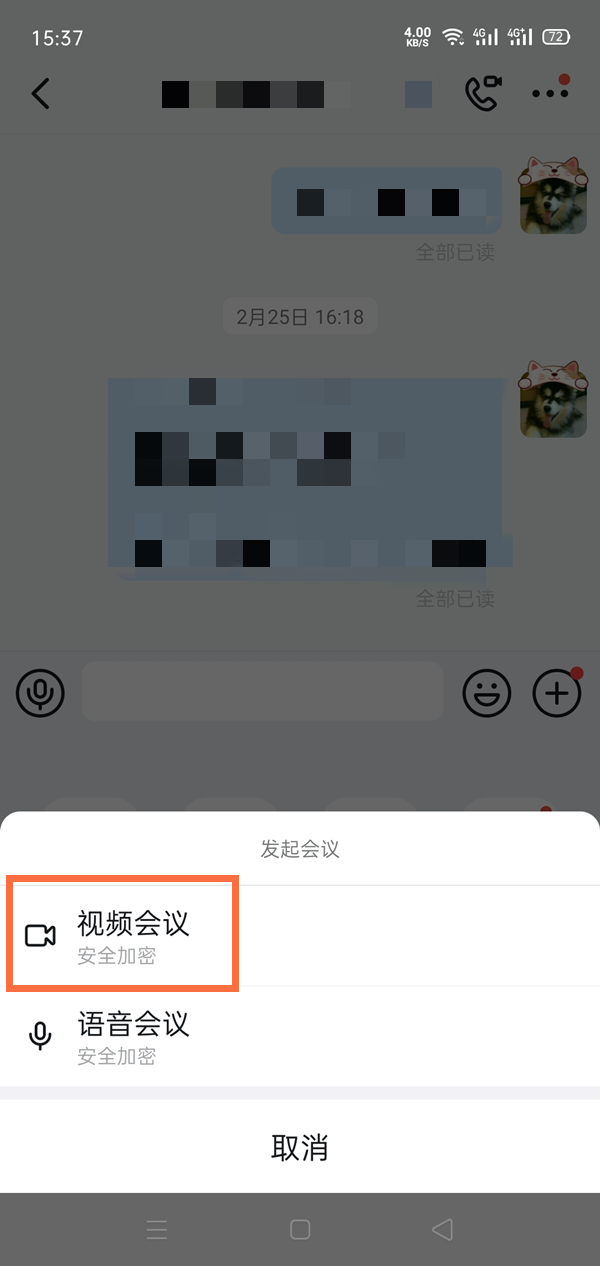This screenshot has height=1266, width=600.
Task: Return to the system home screen
Action: [300, 1229]
